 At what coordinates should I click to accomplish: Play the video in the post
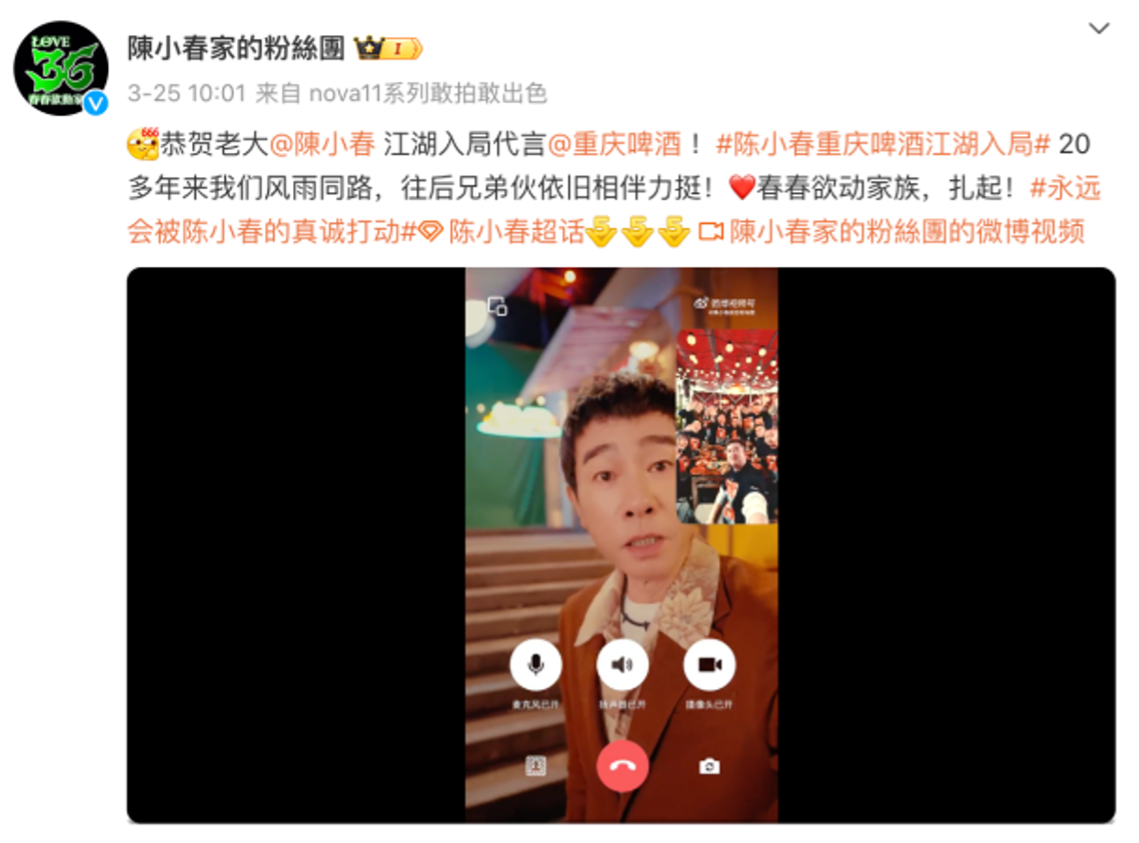click(621, 545)
